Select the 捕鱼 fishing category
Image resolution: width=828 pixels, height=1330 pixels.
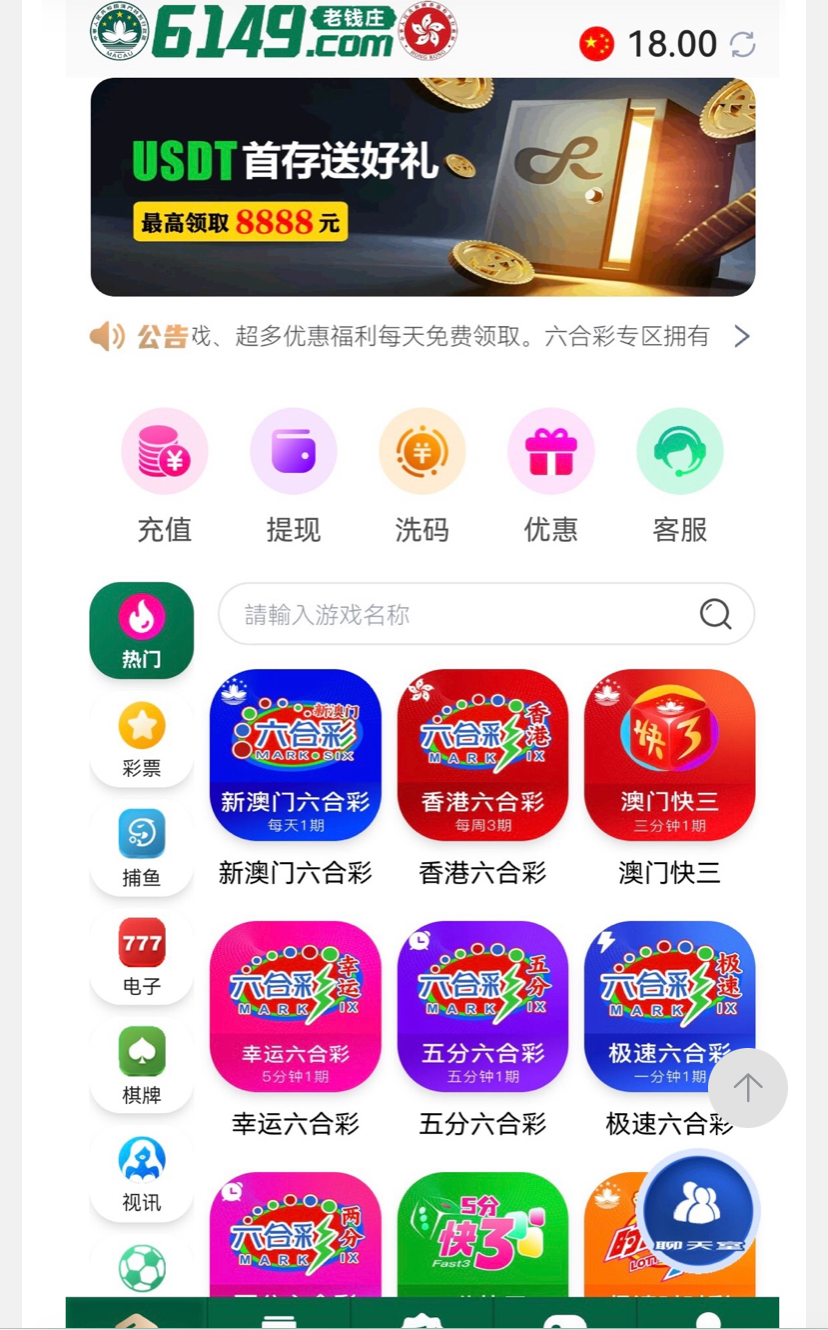point(142,849)
